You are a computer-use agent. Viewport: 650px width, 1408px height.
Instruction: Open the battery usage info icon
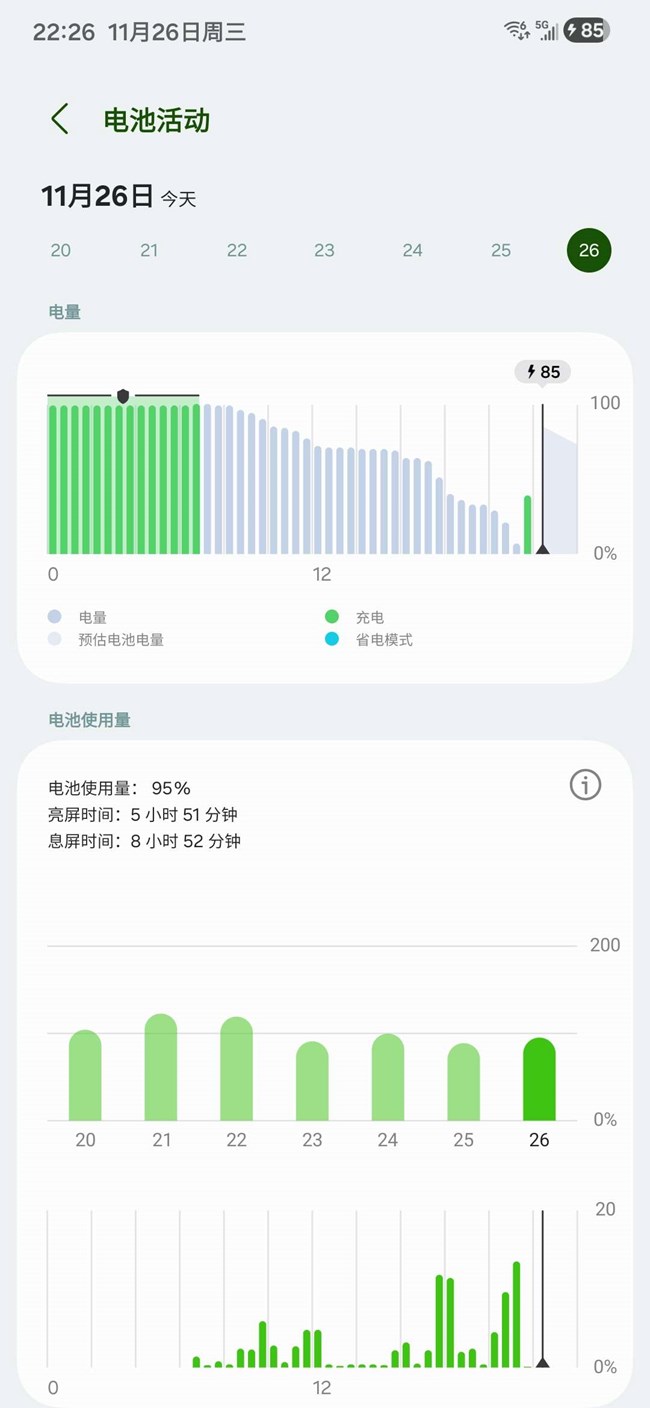pos(585,786)
